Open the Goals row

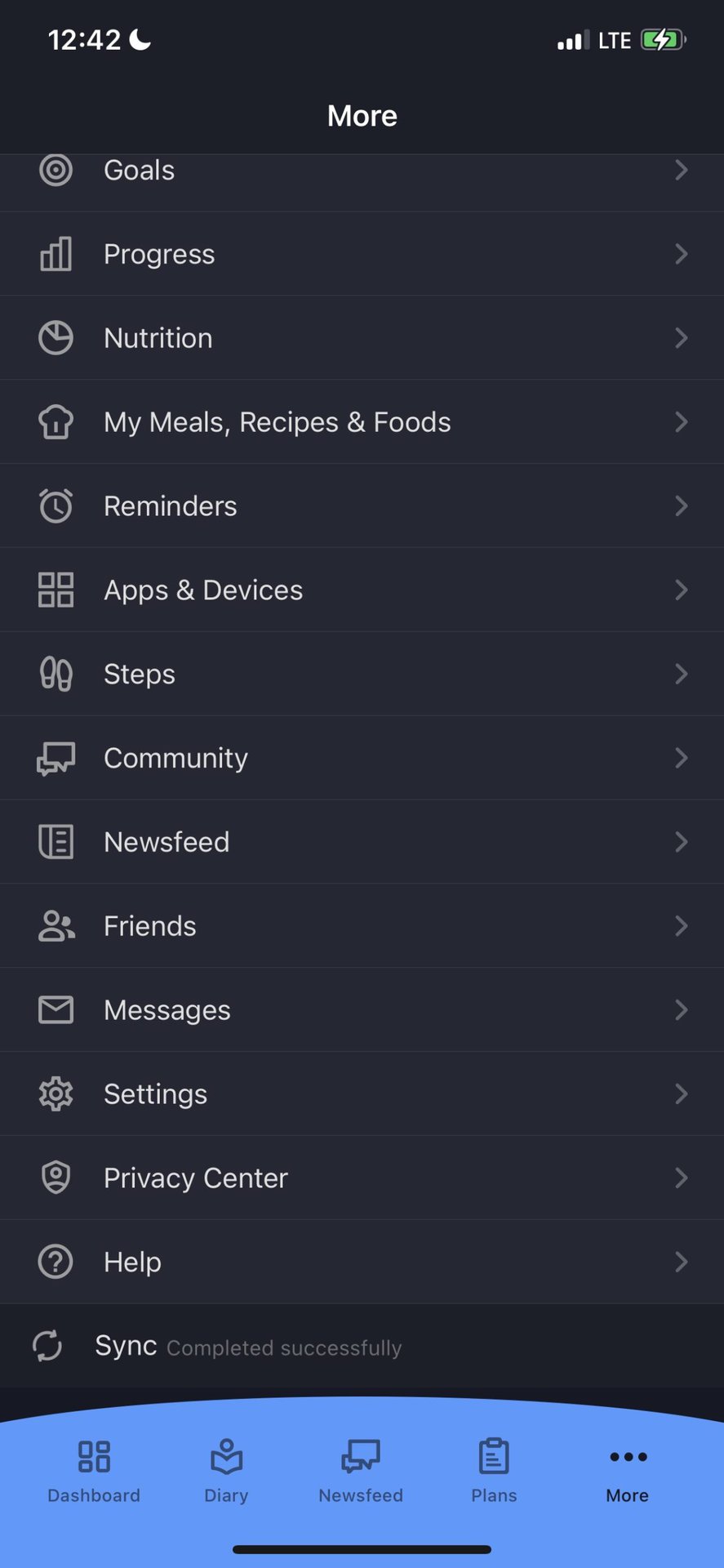[139, 171]
